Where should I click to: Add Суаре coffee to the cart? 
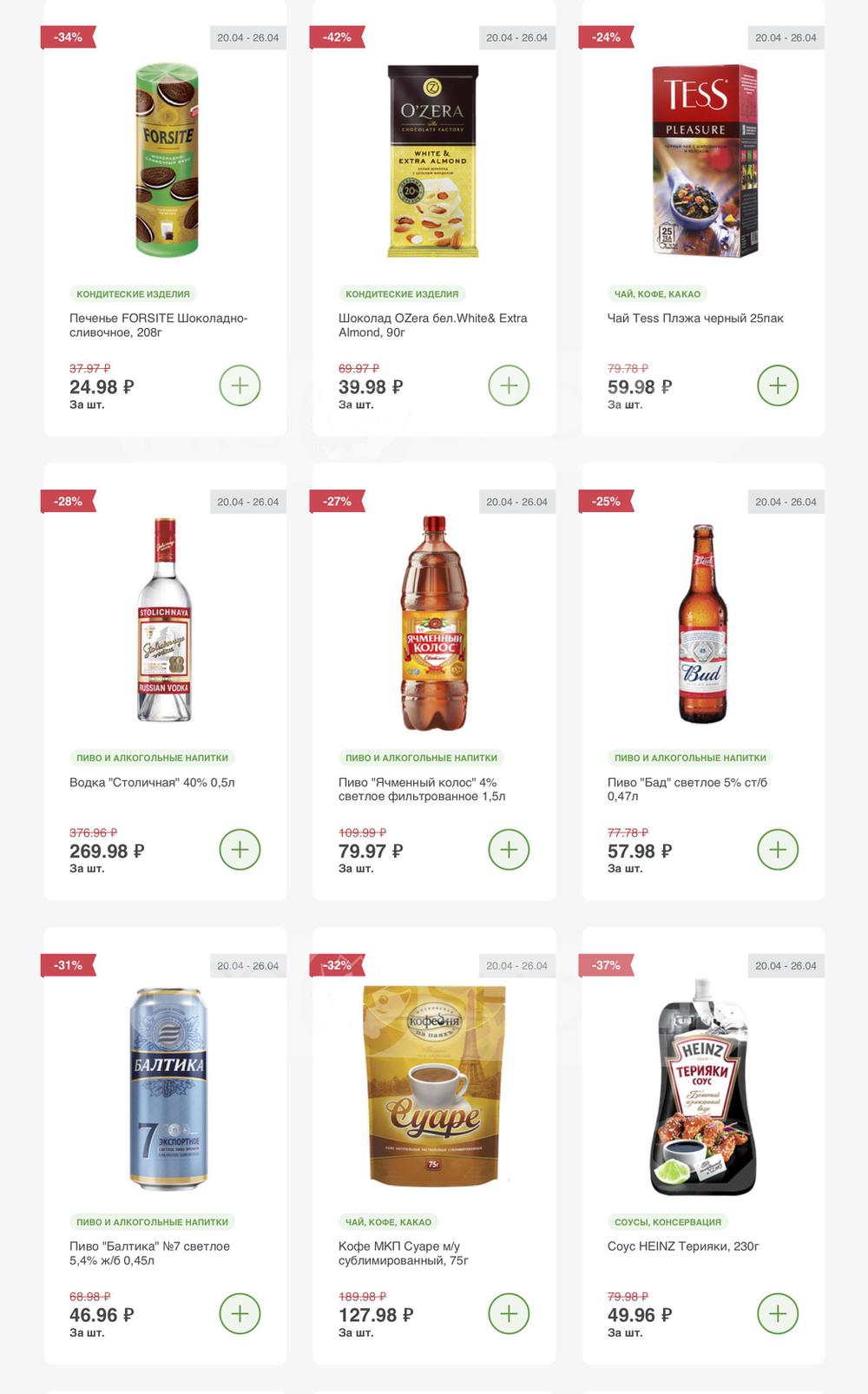click(x=509, y=1313)
